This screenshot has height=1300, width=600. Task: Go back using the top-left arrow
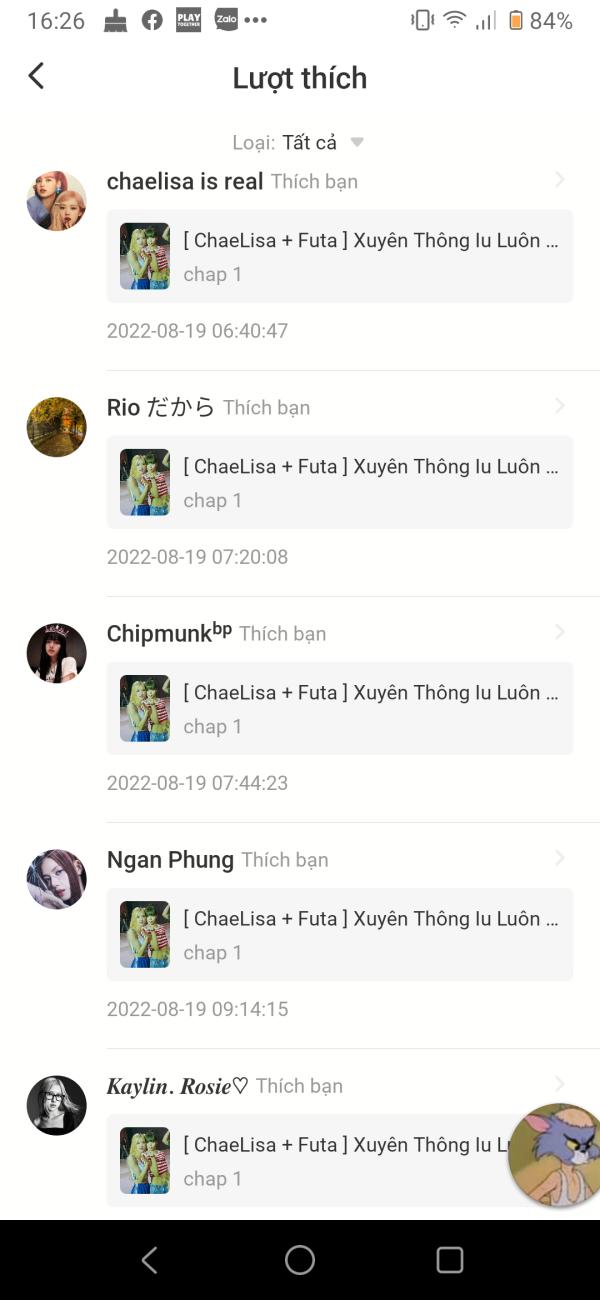point(36,76)
